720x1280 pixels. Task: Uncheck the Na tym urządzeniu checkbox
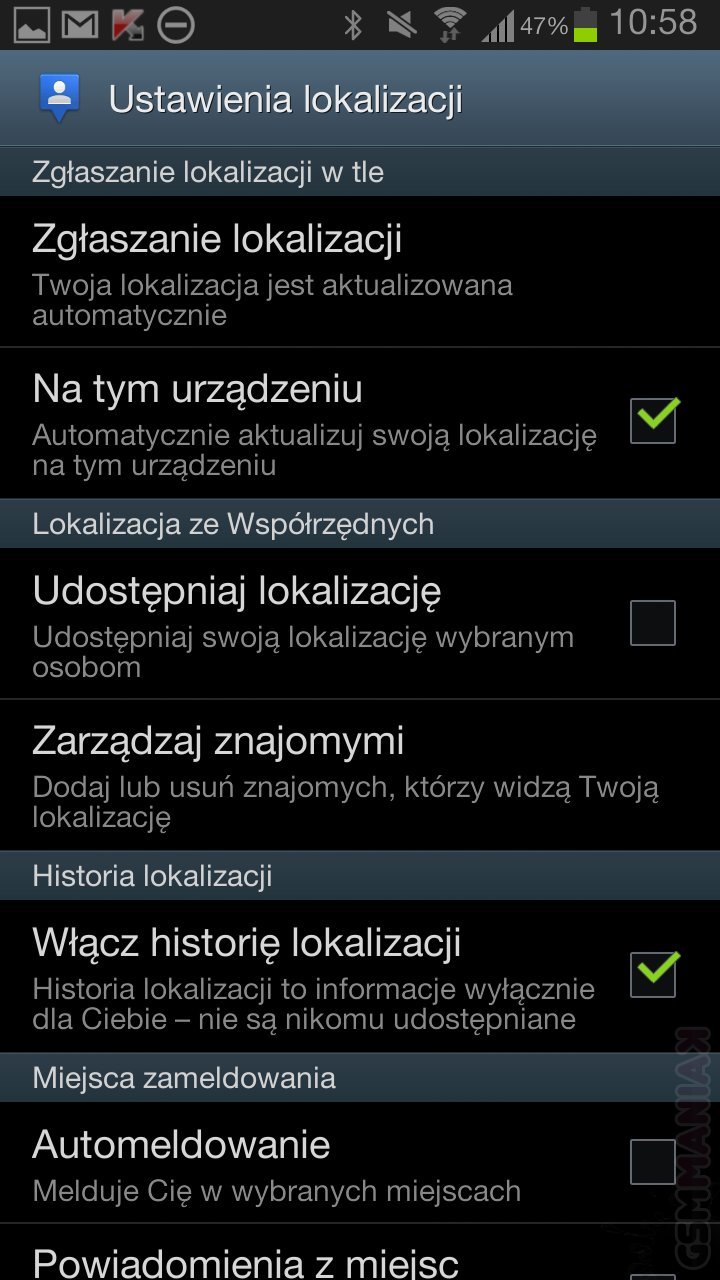click(x=653, y=421)
